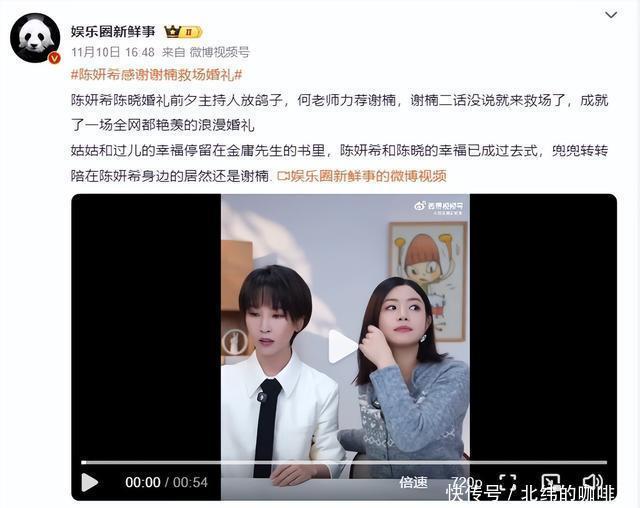Image resolution: width=640 pixels, height=508 pixels.
Task: Open the 倍速 playback speed option
Action: coord(413,482)
